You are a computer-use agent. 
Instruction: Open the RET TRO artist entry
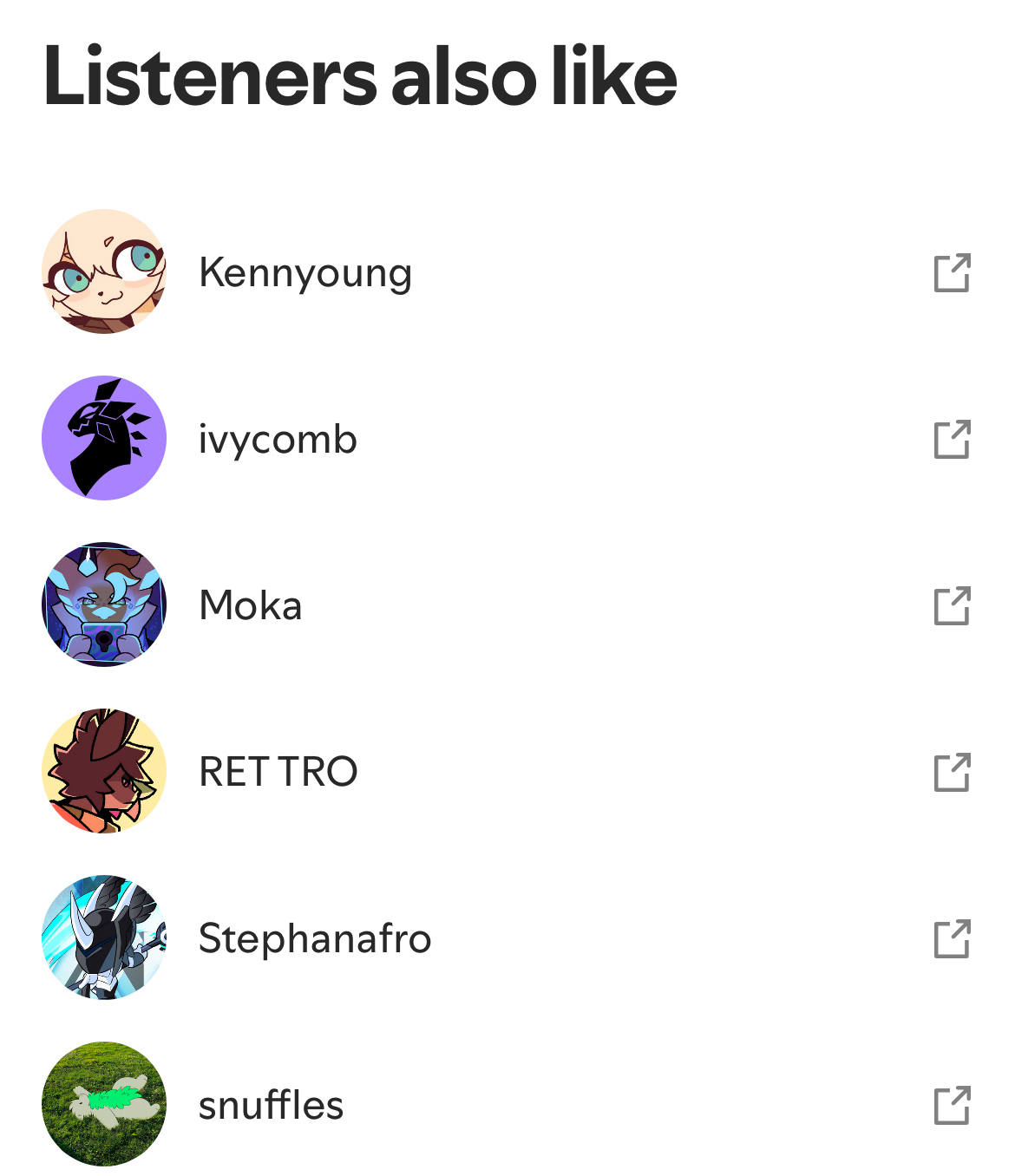tap(278, 772)
